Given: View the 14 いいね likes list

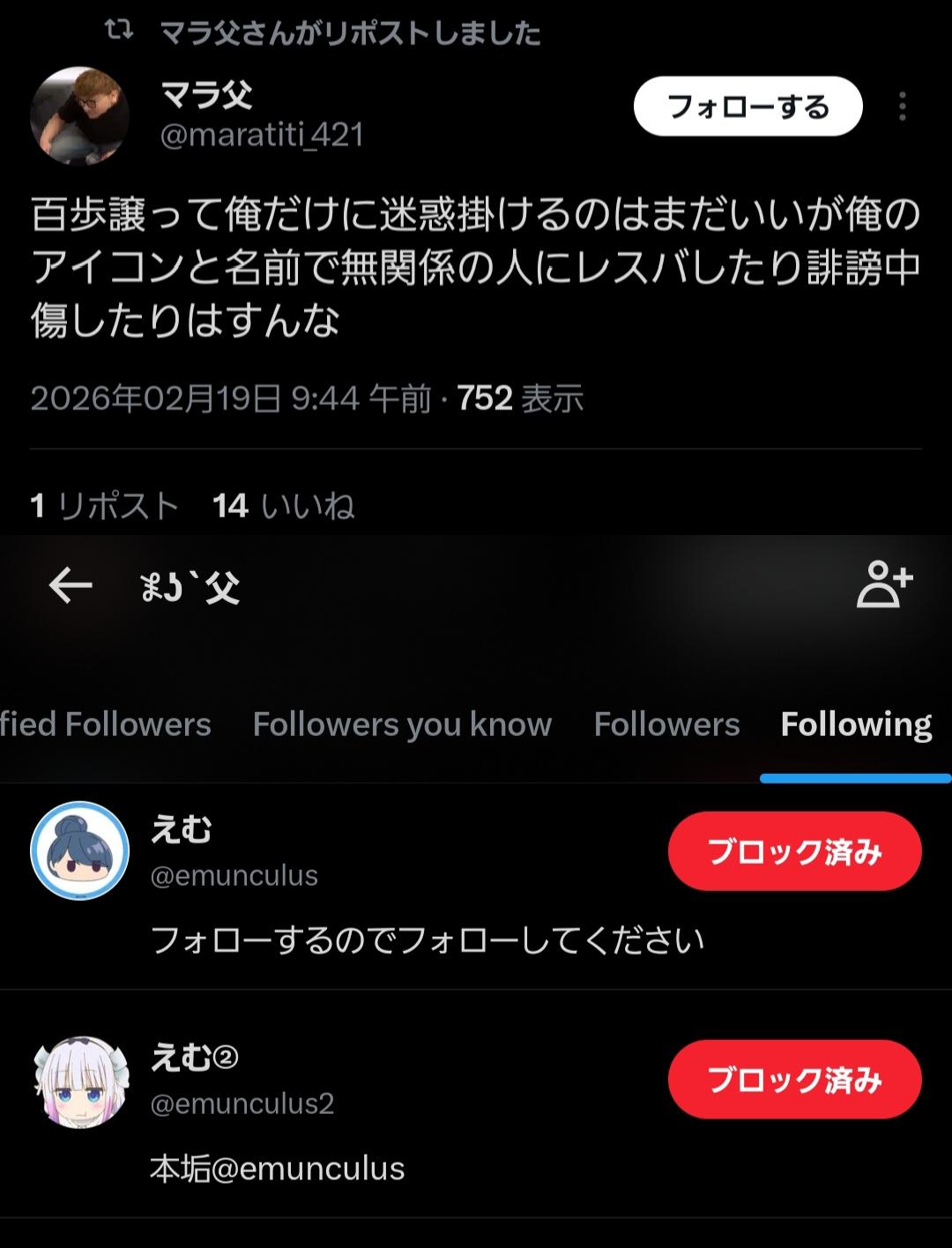Looking at the screenshot, I should point(283,506).
